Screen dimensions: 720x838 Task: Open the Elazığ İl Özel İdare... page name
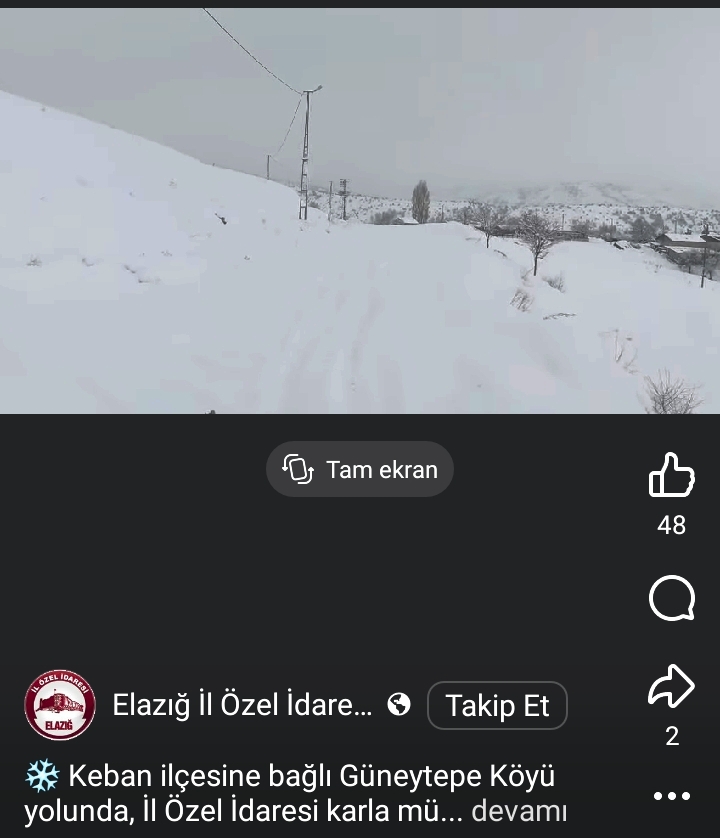242,706
